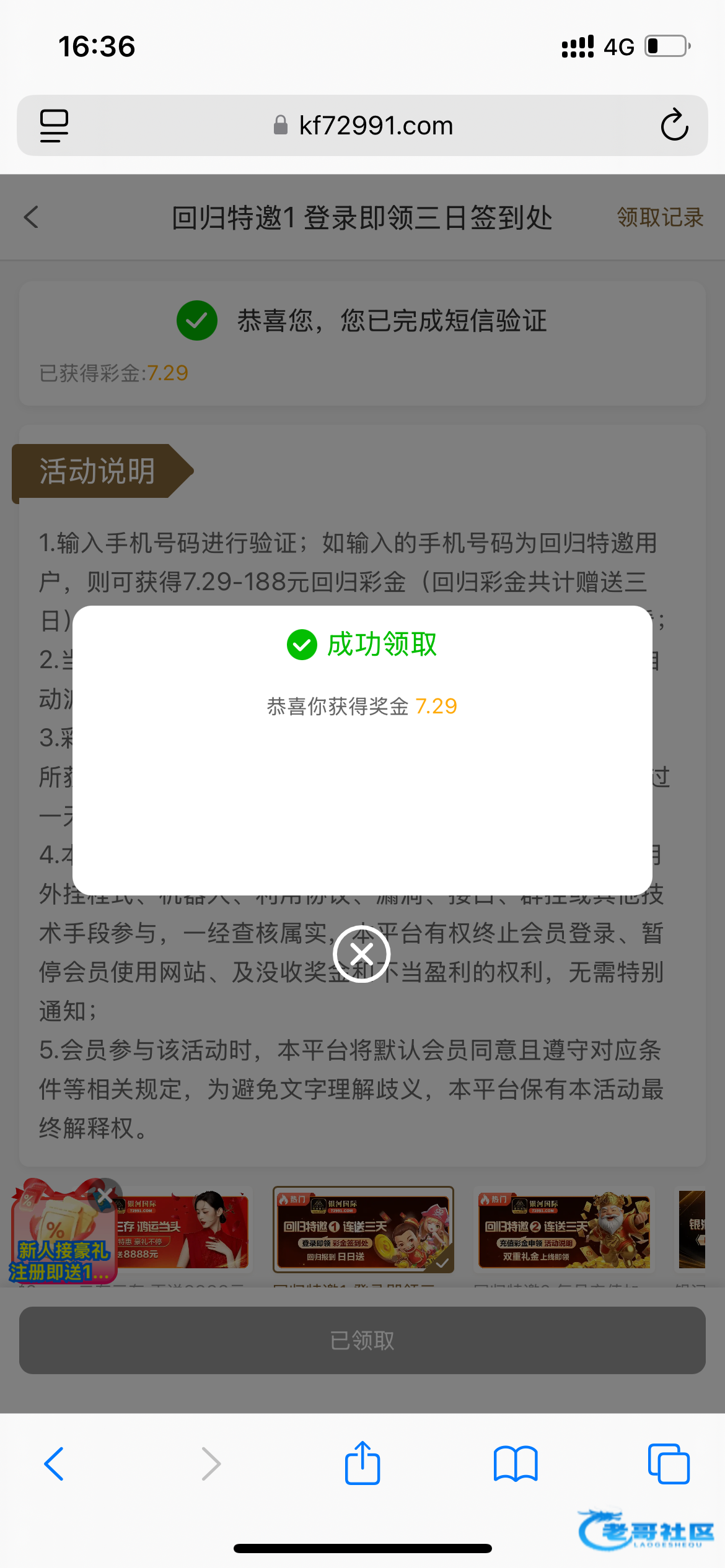Tap the 已领取 button

coord(362,1340)
